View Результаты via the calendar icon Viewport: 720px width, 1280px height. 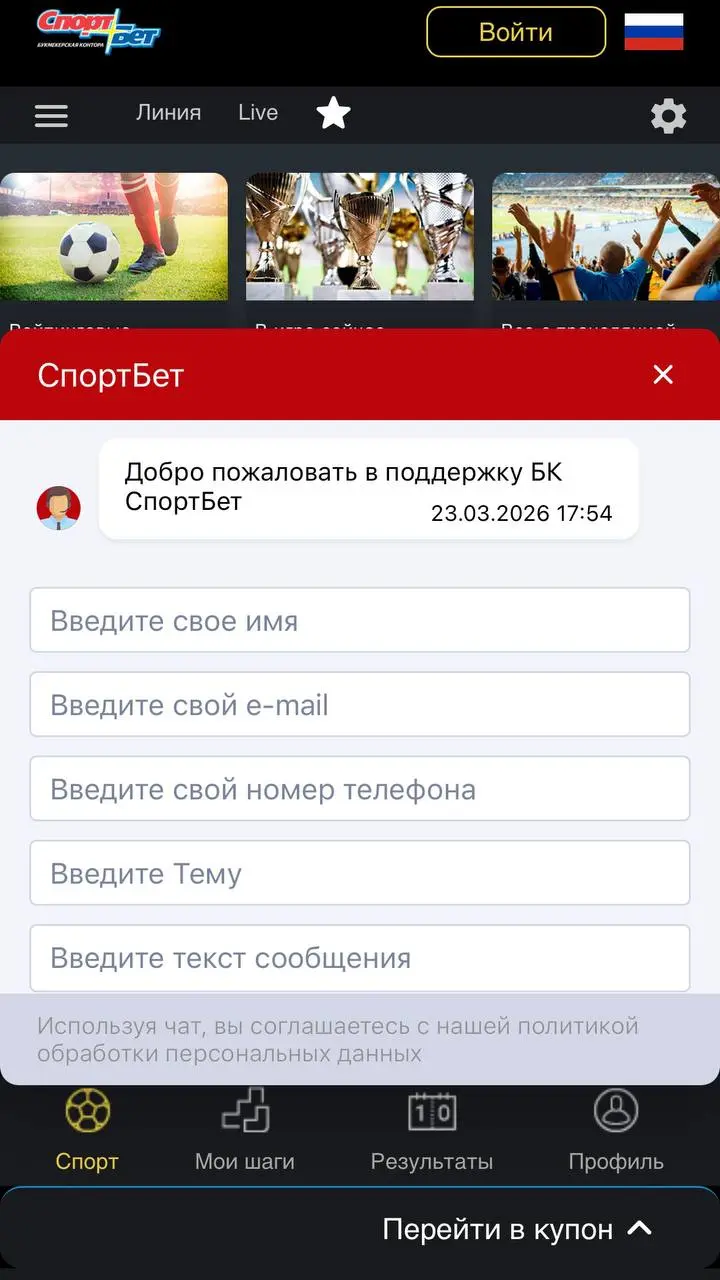tap(430, 1112)
